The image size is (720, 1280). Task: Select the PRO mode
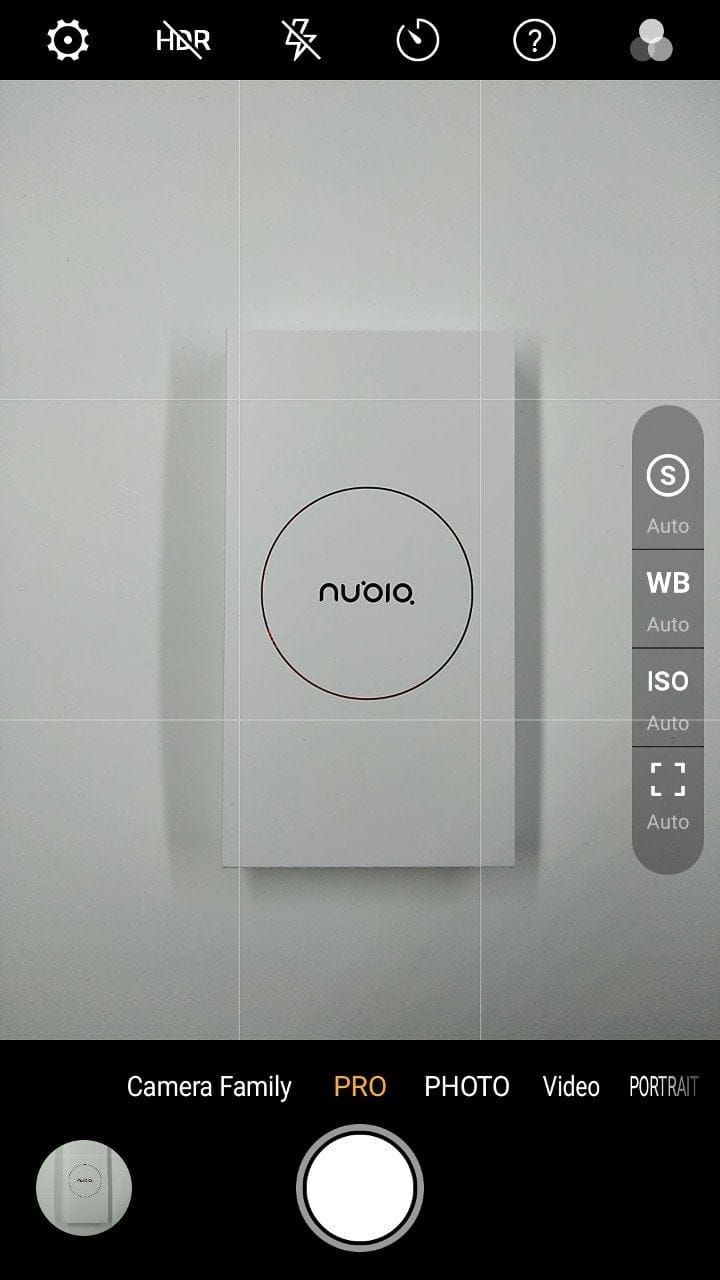coord(360,1087)
